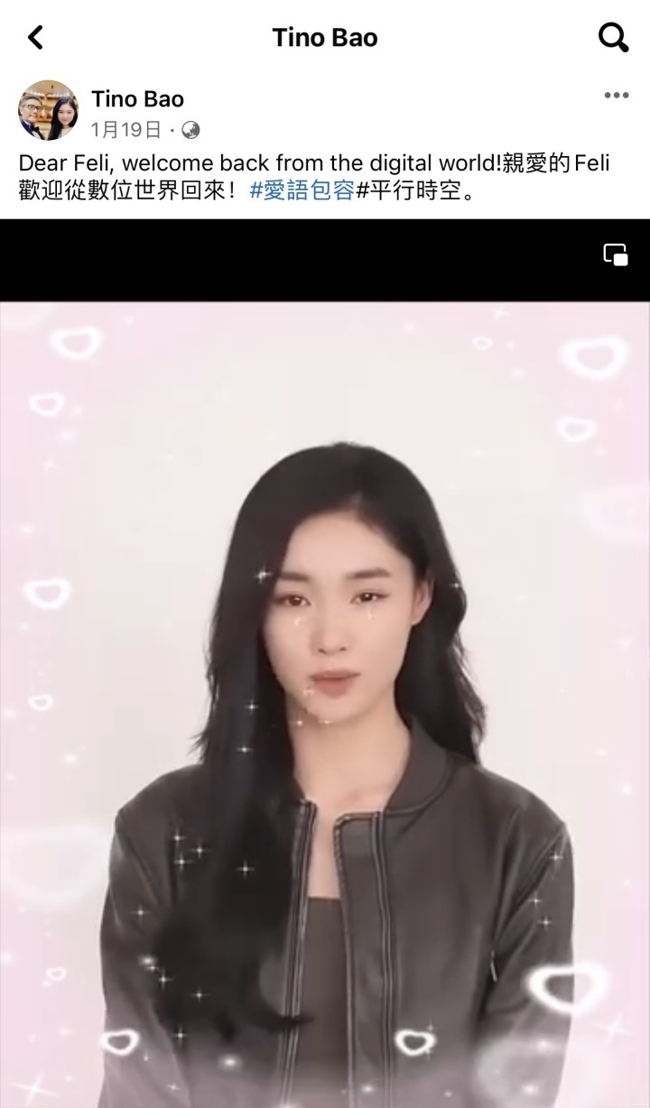Search within Tino Bao's page
This screenshot has height=1108, width=650.
pyautogui.click(x=612, y=38)
